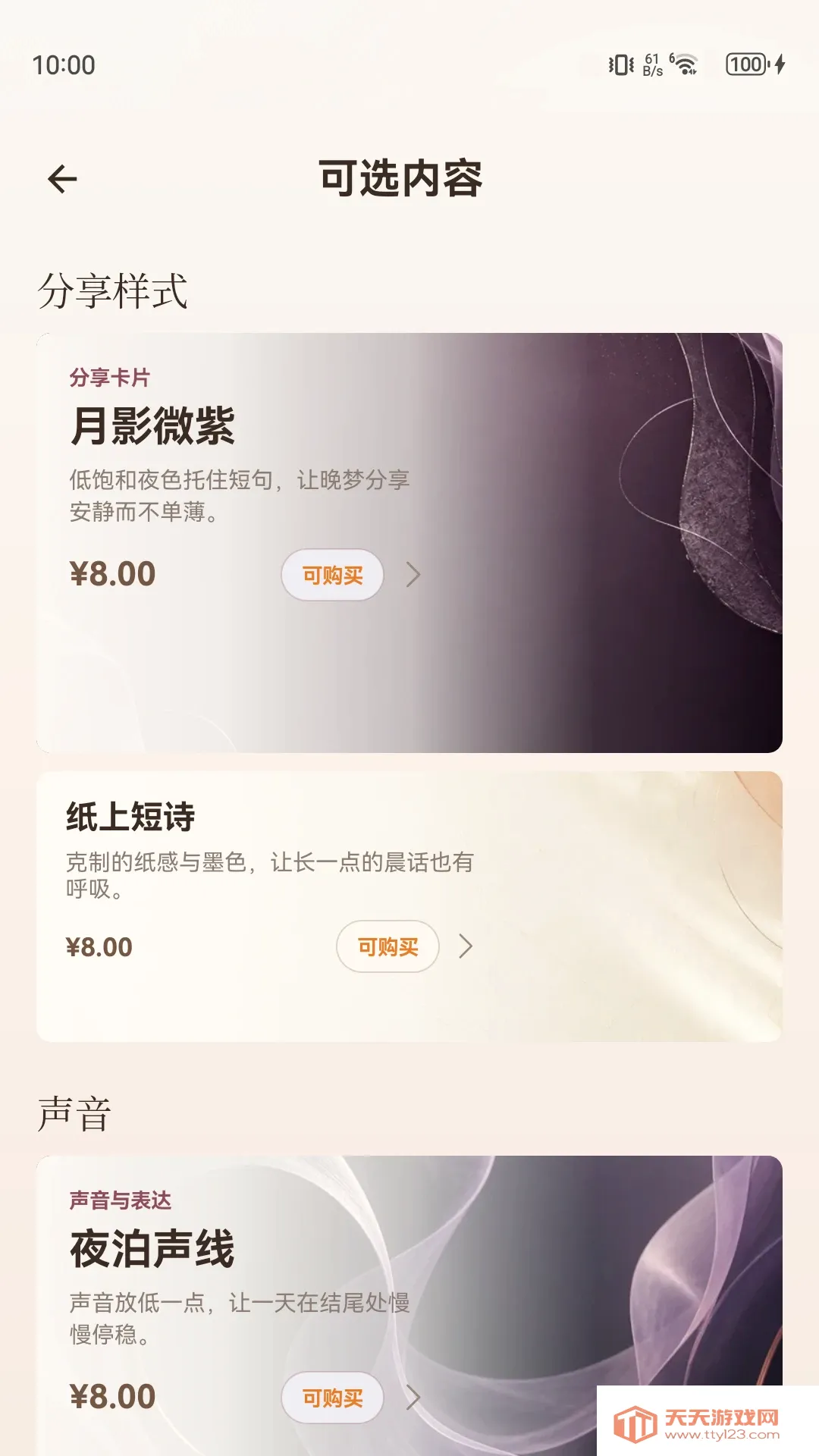Expand the chevron next to 夜泊声线
819x1456 pixels.
(413, 1398)
